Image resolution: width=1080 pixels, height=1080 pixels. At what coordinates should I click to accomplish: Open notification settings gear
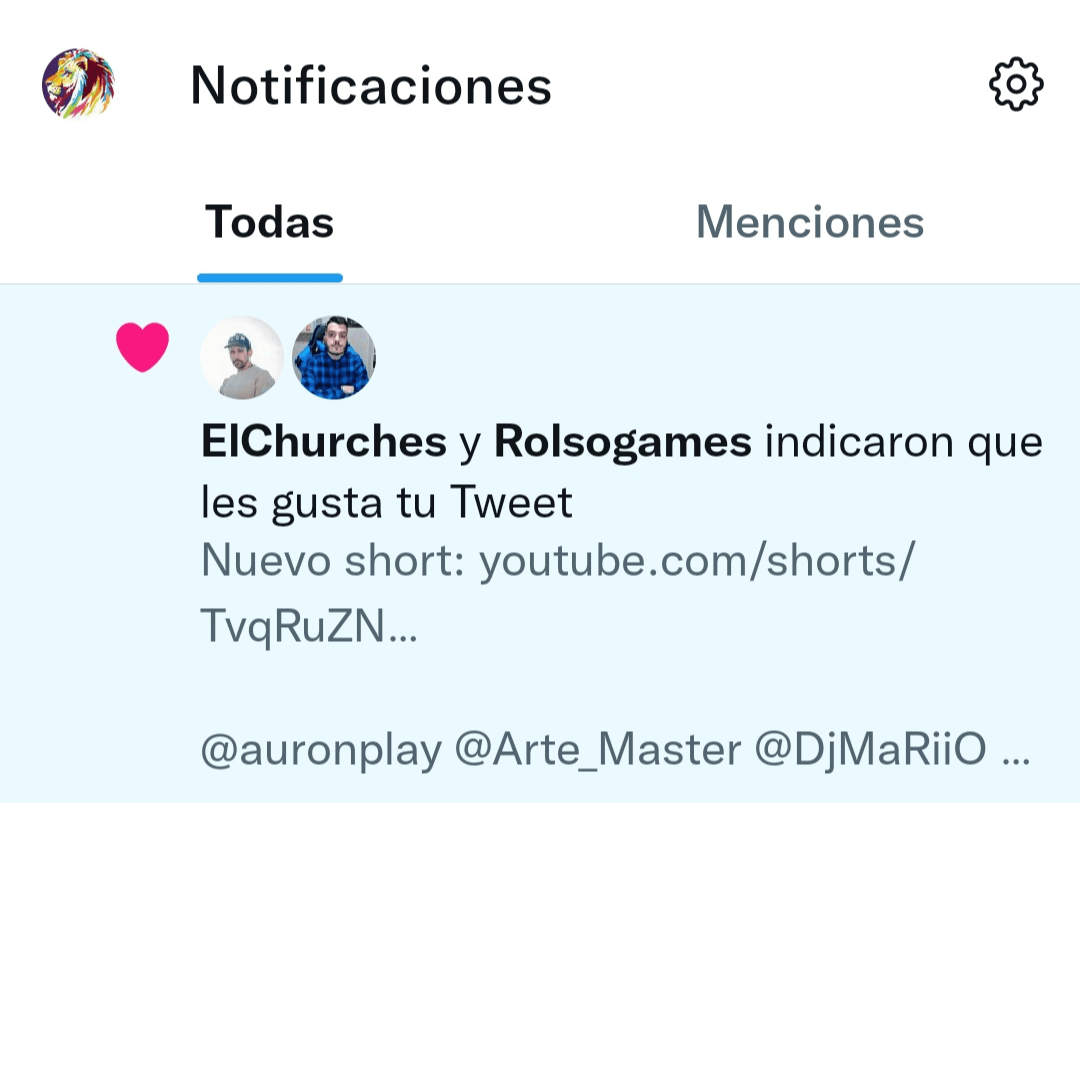pos(1016,85)
